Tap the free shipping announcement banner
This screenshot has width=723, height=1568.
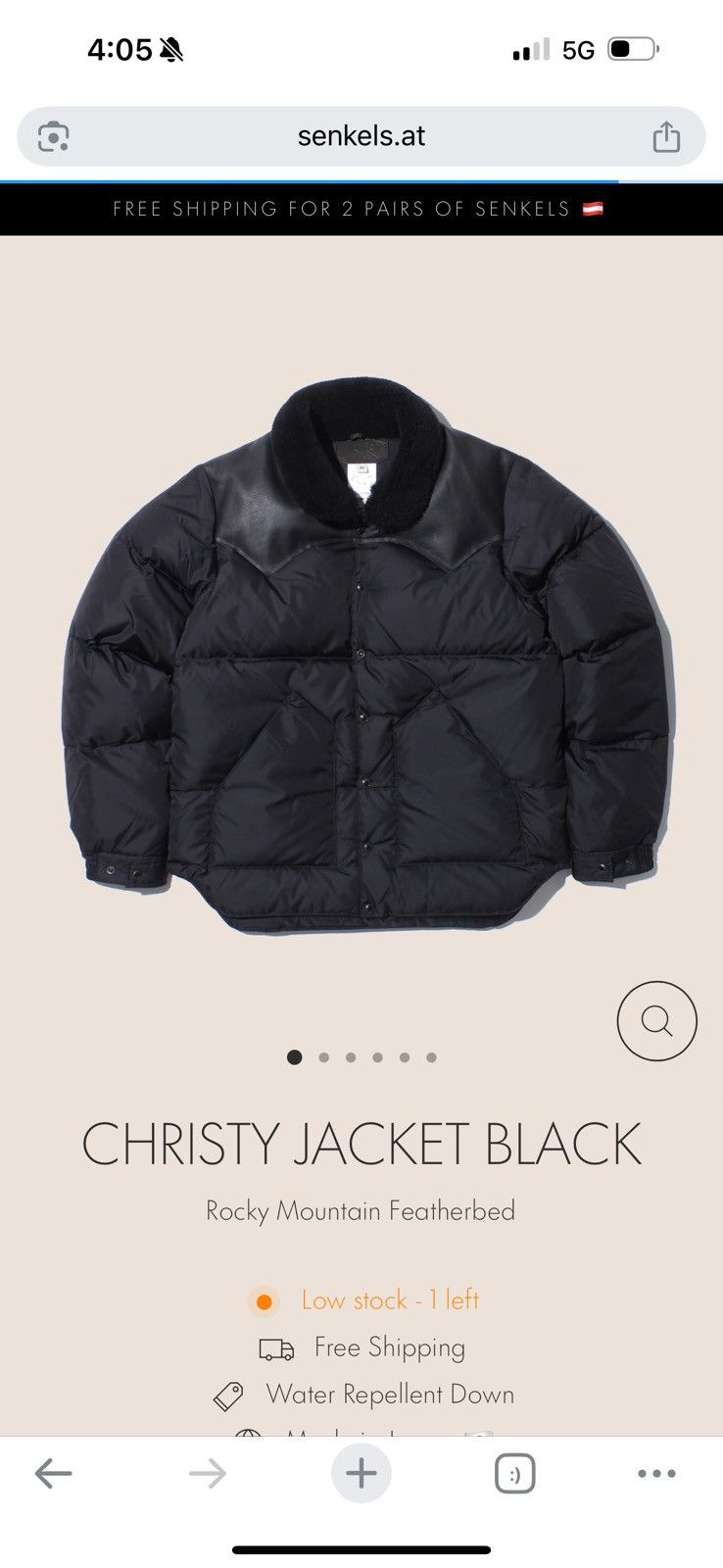click(361, 209)
